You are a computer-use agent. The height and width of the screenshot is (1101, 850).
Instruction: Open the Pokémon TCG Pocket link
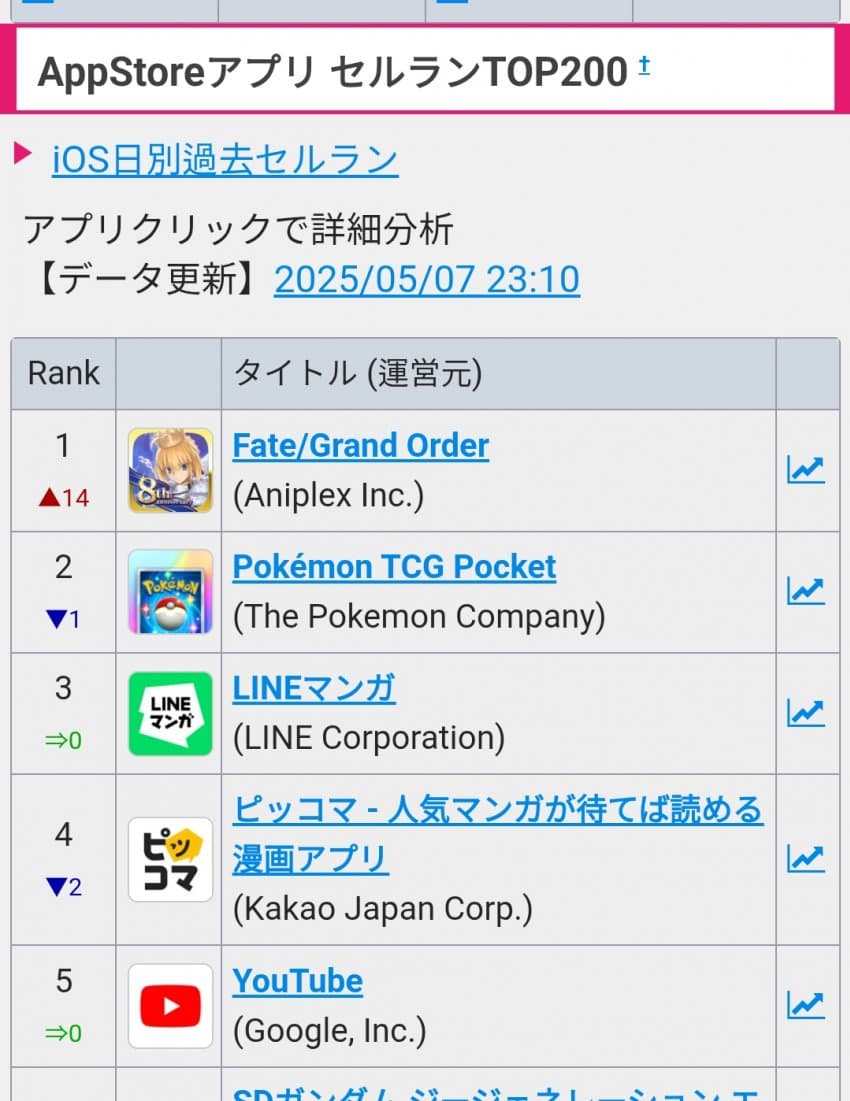394,567
